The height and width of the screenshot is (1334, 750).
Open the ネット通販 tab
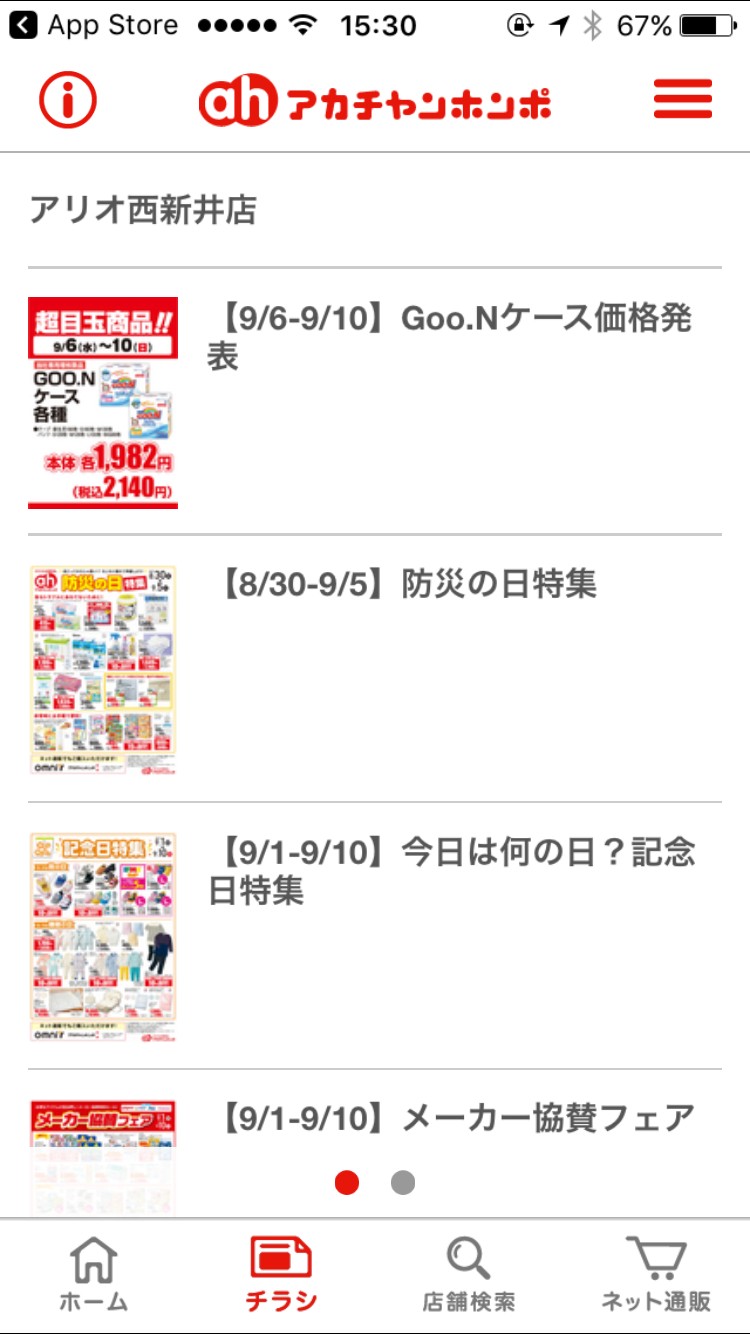pos(656,1272)
